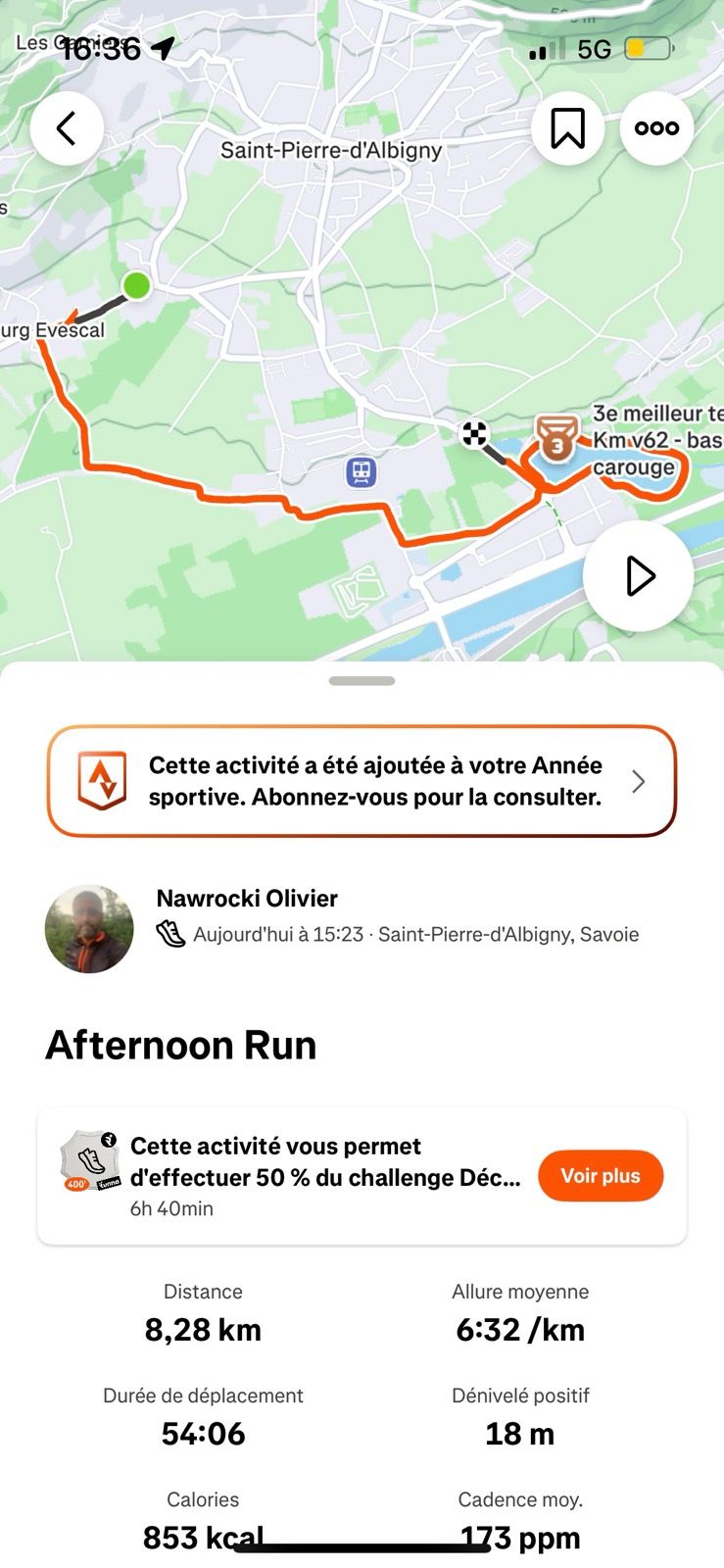The width and height of the screenshot is (724, 1568).
Task: View Nawrocki Olivier's profile photo
Action: pos(89,929)
